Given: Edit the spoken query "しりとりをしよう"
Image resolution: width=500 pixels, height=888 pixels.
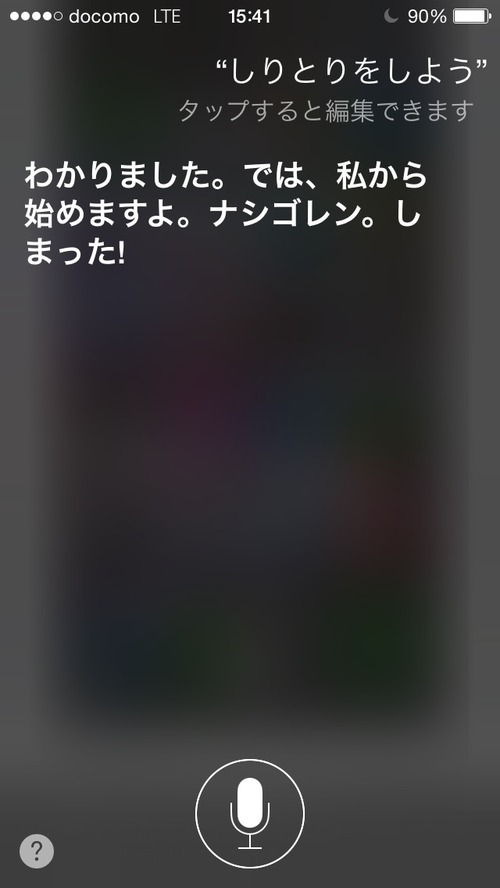Looking at the screenshot, I should (351, 72).
